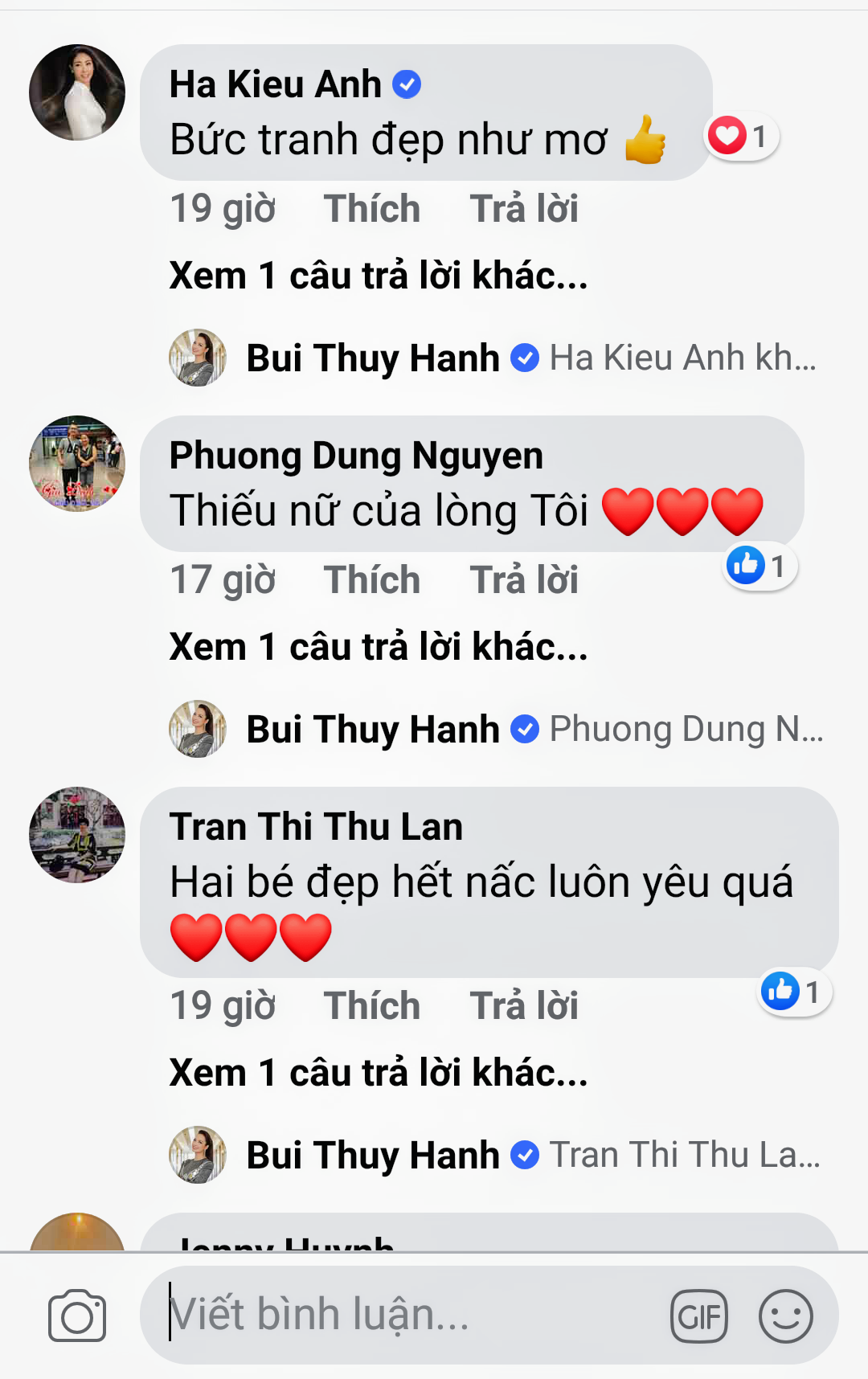View heart reaction on Ha Kieu Anh's comment
Viewport: 868px width, 1379px height.
(740, 137)
